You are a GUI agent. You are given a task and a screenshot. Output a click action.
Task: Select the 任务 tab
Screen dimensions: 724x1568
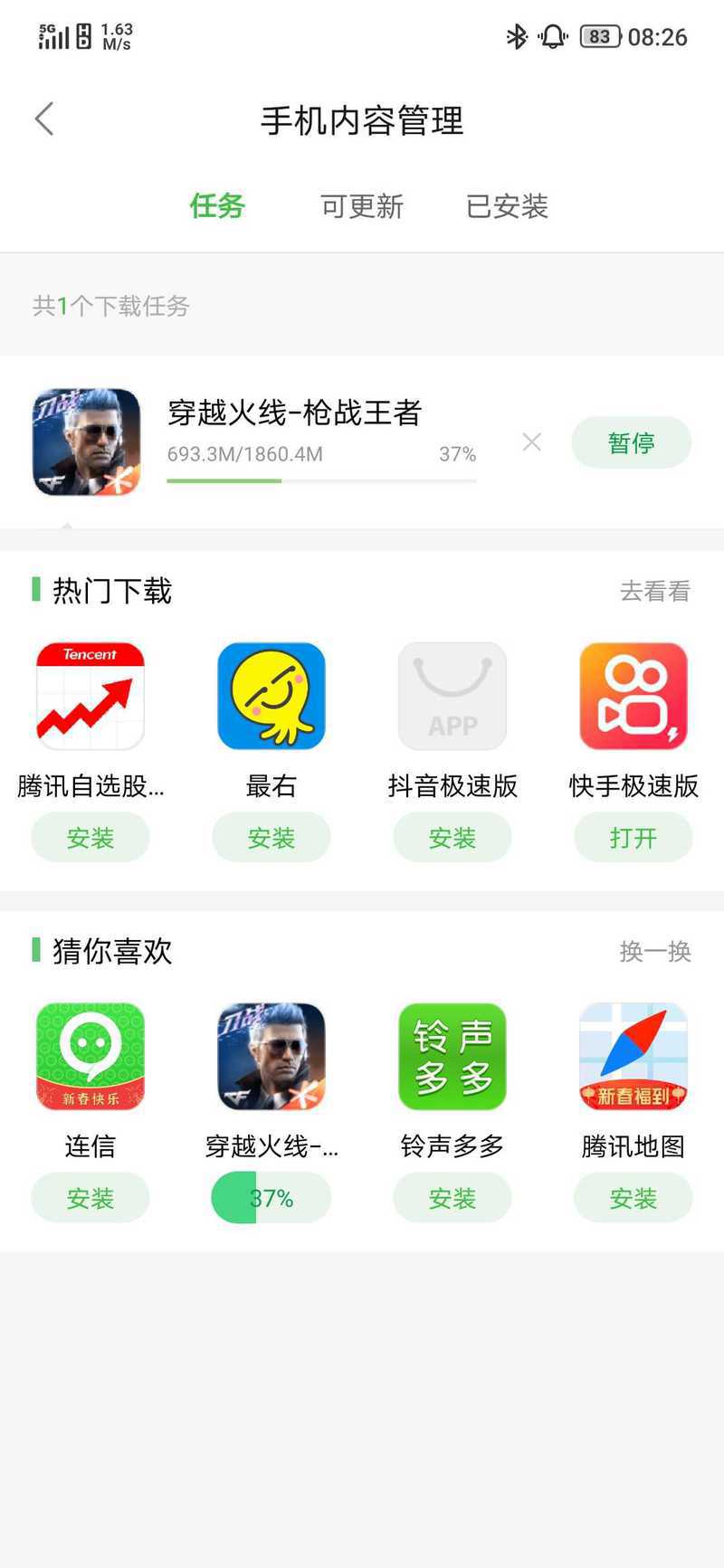(x=217, y=206)
